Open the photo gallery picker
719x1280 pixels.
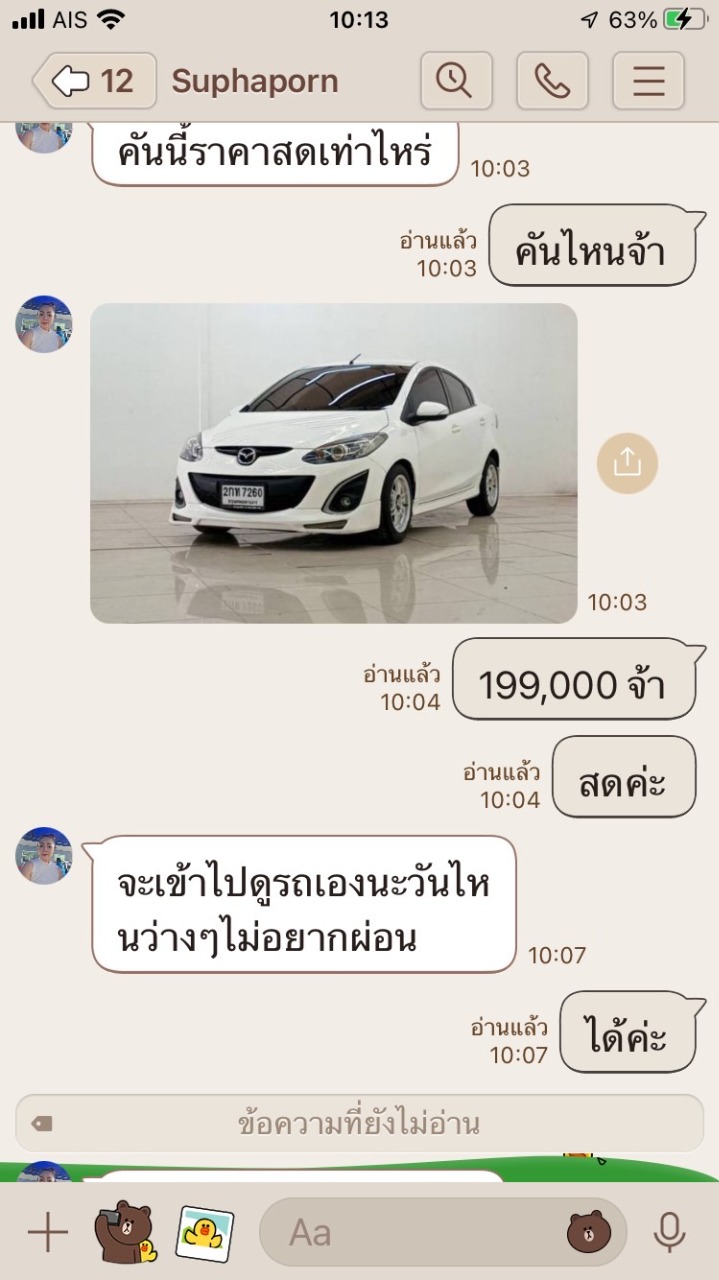(205, 1233)
